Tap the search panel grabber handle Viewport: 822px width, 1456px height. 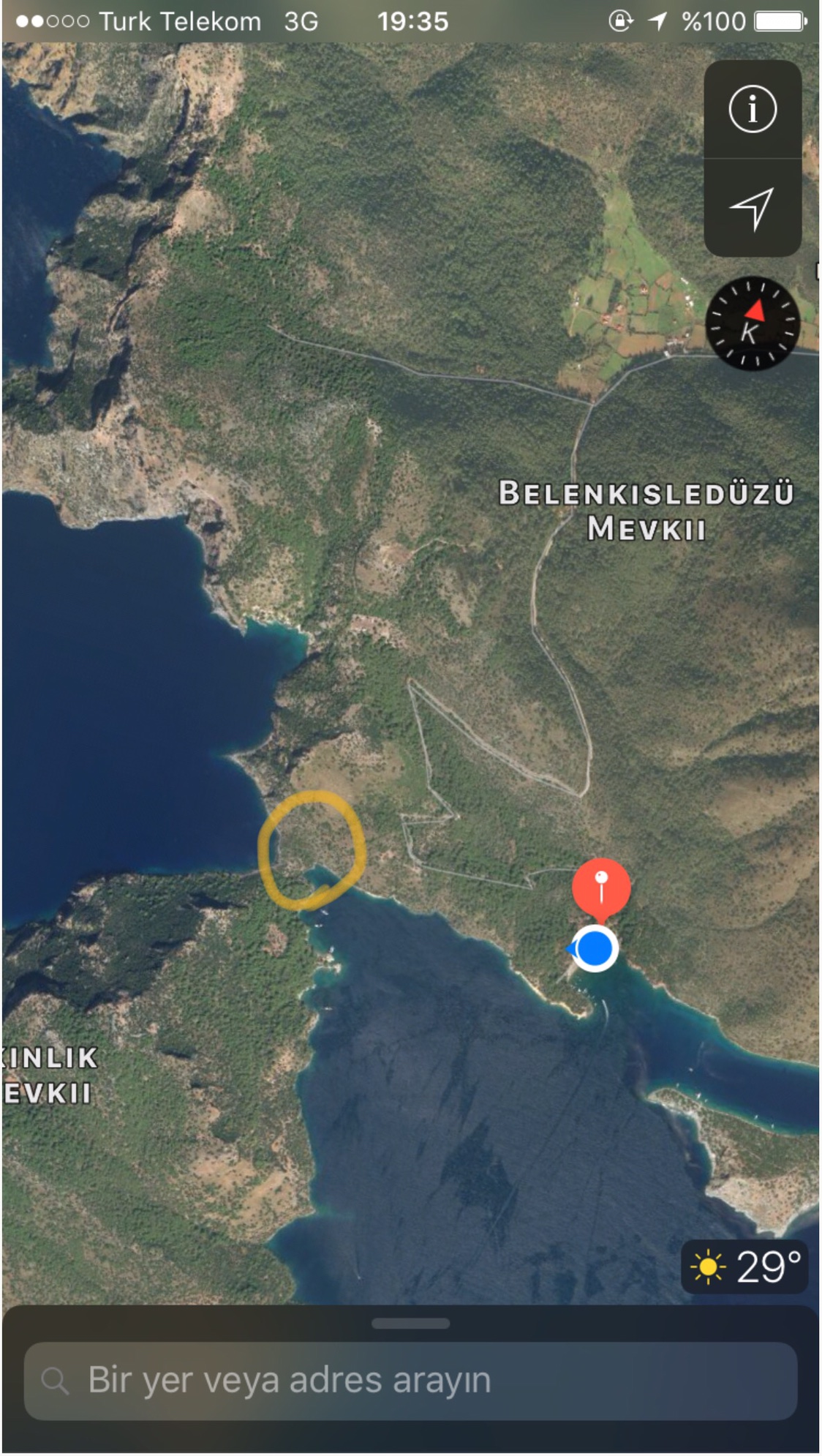pyautogui.click(x=410, y=1324)
